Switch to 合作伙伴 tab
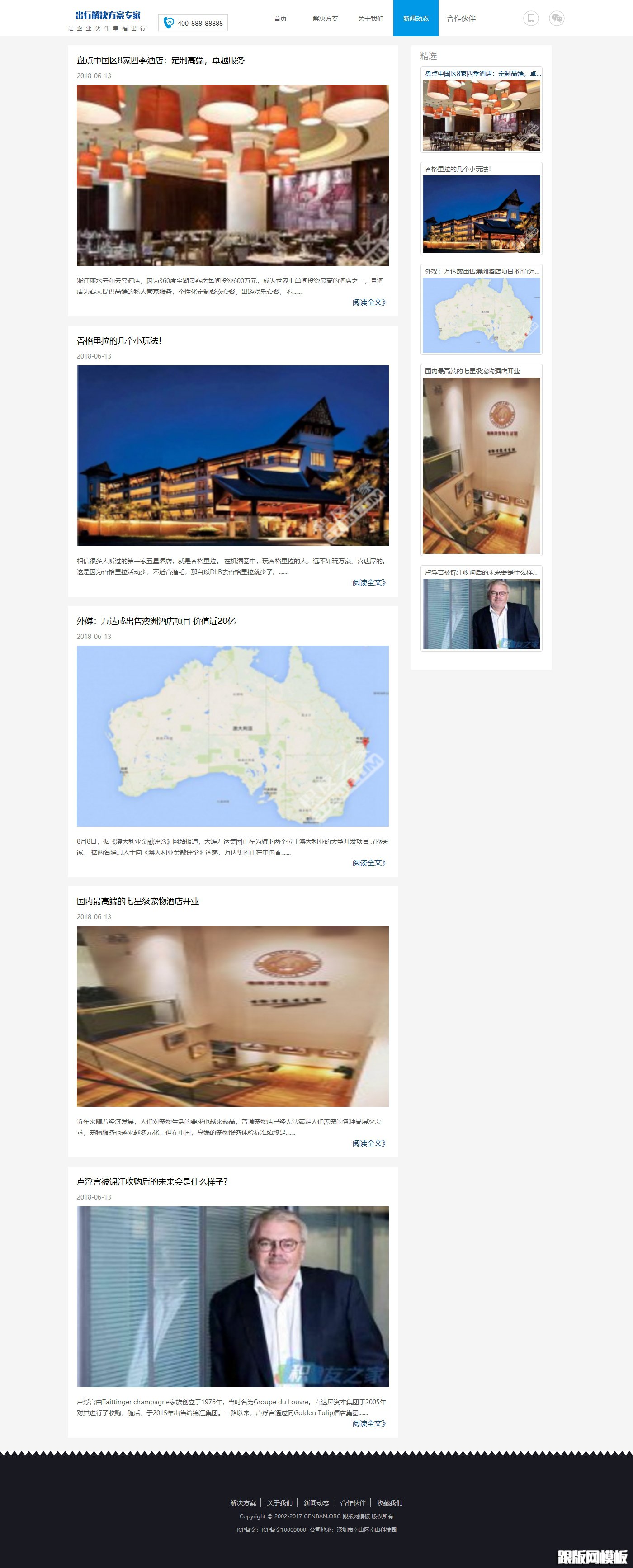This screenshot has width=633, height=1568. pos(461,18)
